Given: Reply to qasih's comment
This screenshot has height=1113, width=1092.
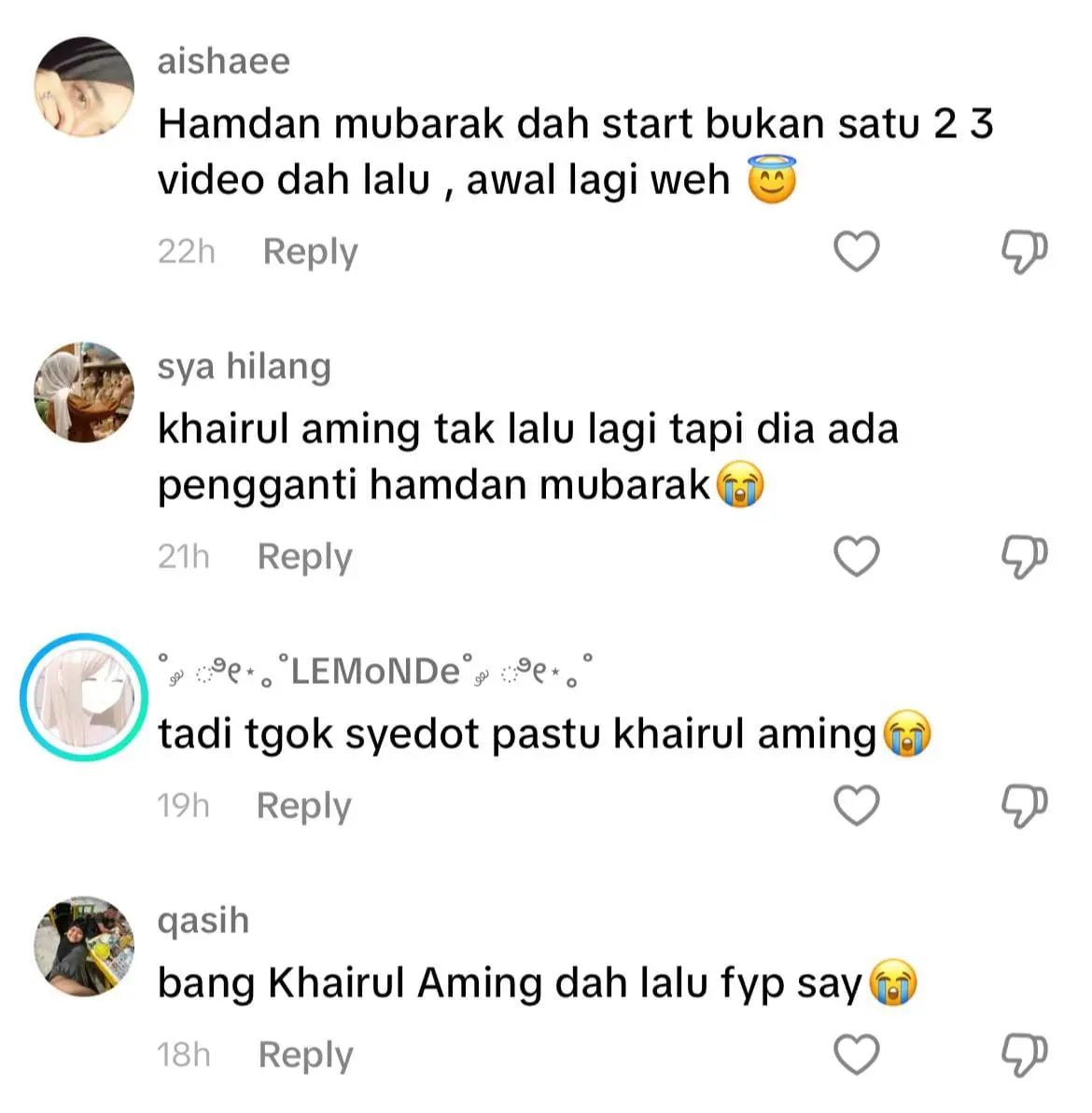Looking at the screenshot, I should point(305,1054).
